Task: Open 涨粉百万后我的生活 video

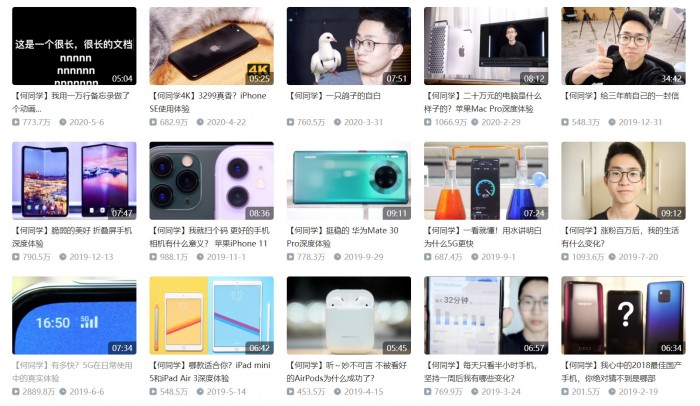Action: (x=623, y=181)
